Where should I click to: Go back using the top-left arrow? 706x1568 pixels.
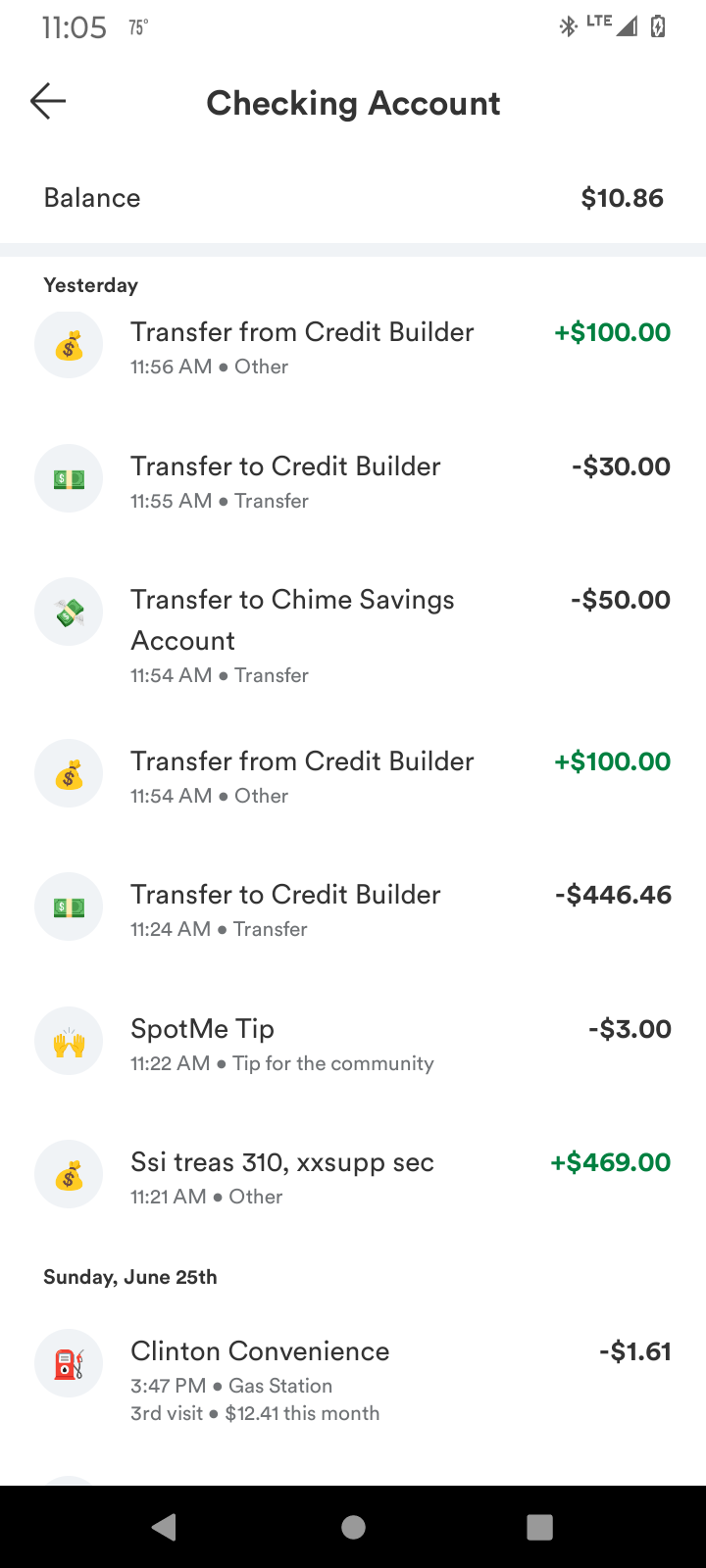point(48,101)
